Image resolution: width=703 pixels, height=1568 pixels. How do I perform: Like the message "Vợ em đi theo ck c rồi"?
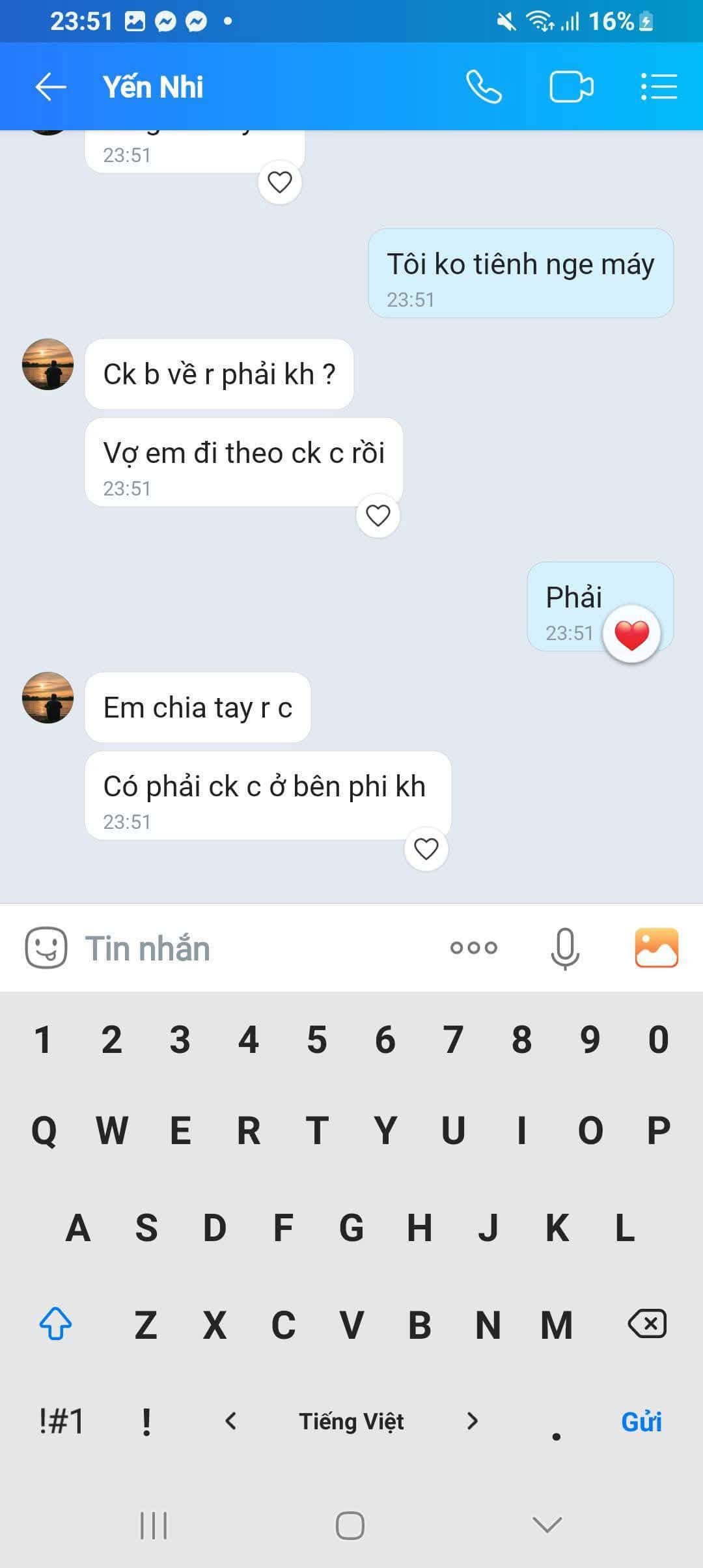coord(378,516)
